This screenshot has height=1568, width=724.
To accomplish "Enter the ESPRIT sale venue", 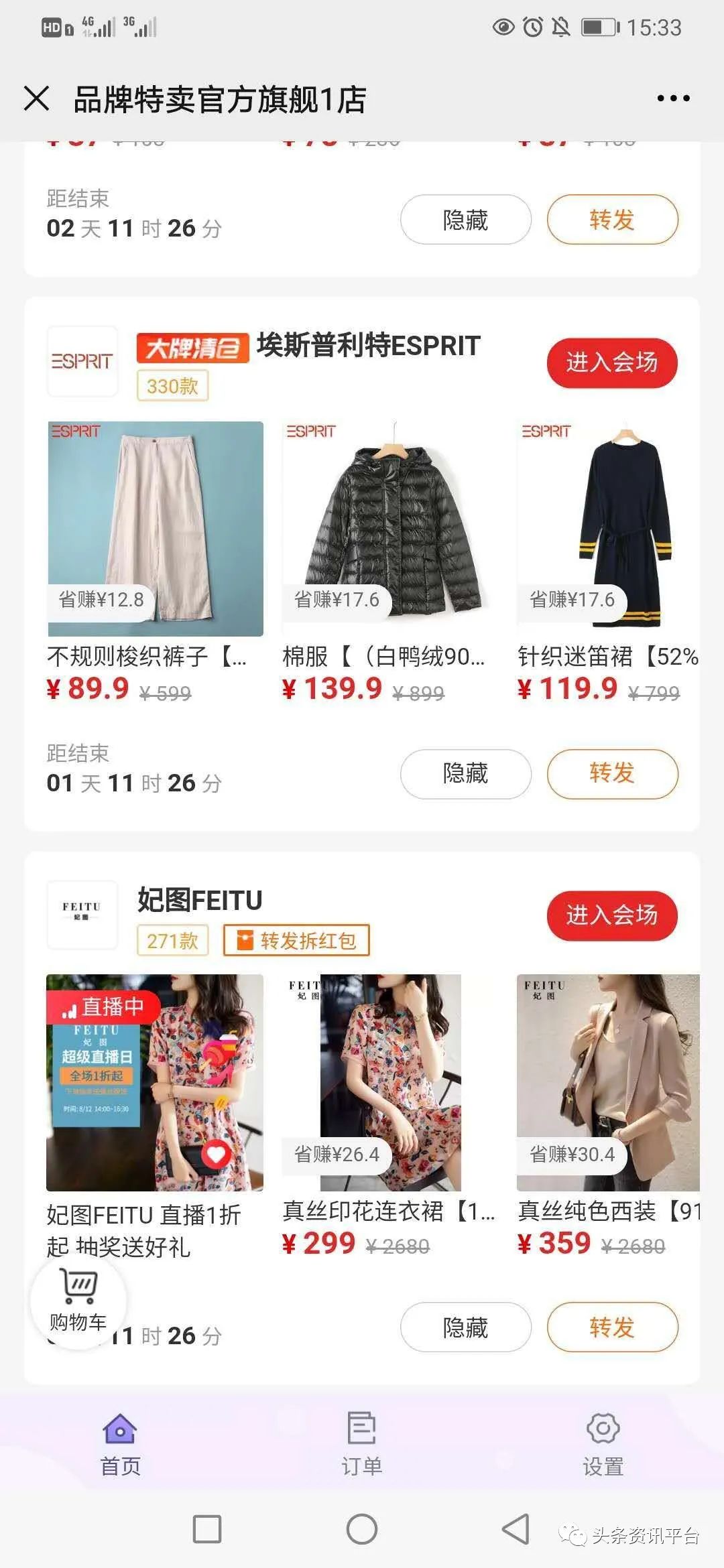I will [x=611, y=363].
